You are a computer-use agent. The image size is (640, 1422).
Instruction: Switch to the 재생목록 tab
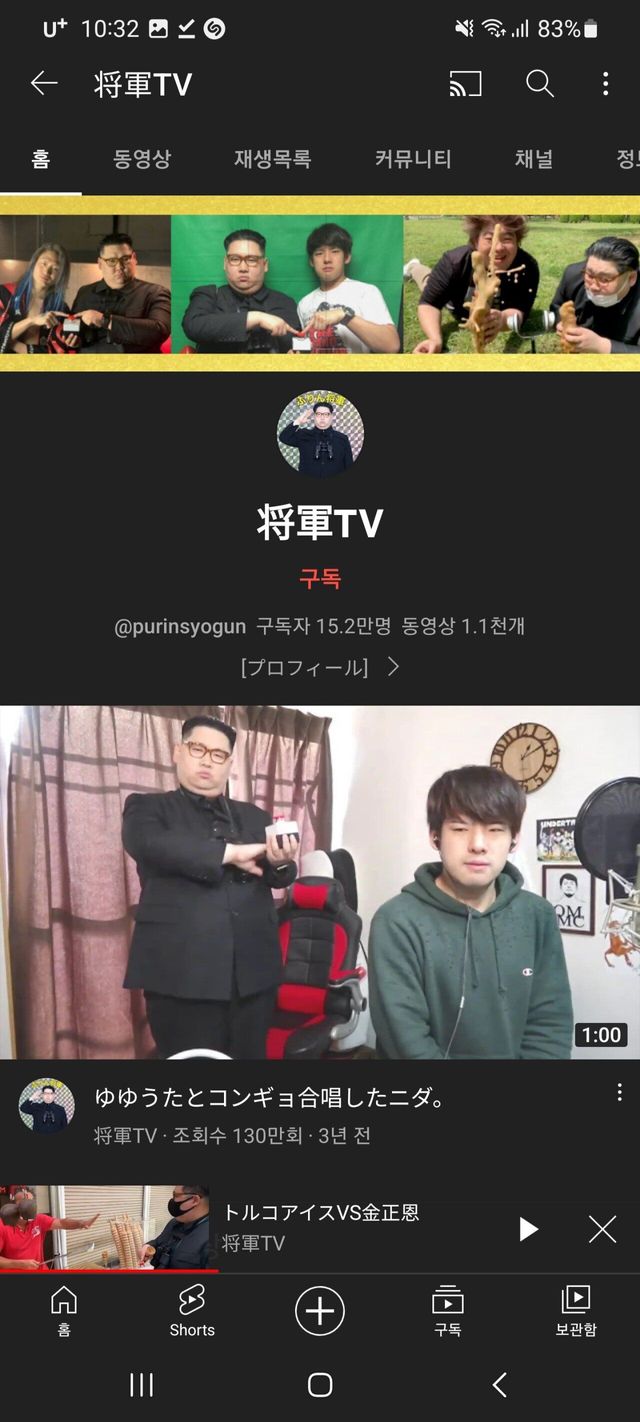272,158
